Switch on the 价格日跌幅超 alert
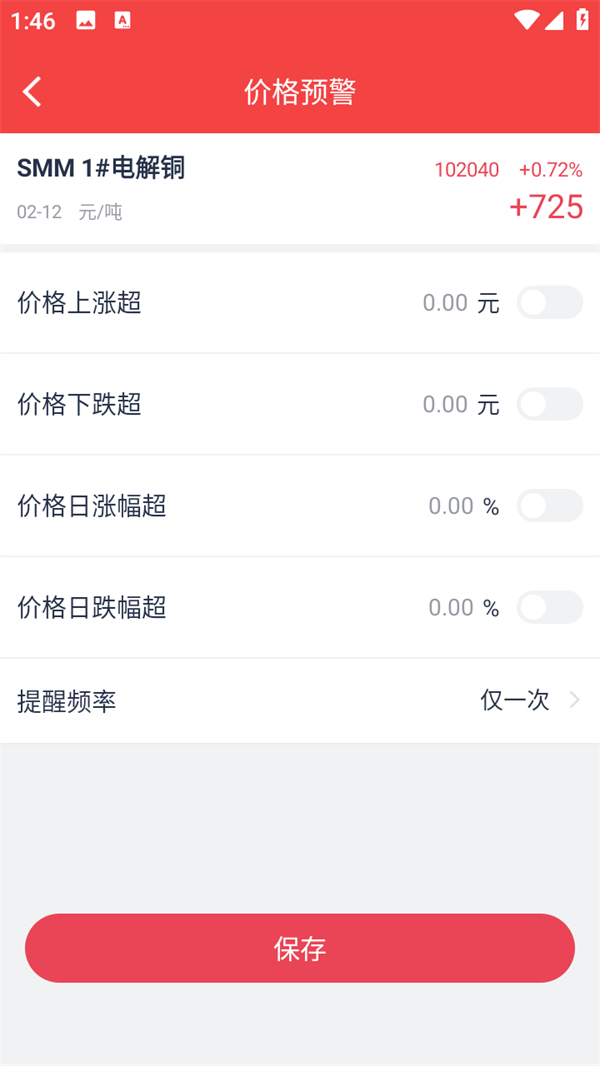The image size is (600, 1066). (549, 607)
